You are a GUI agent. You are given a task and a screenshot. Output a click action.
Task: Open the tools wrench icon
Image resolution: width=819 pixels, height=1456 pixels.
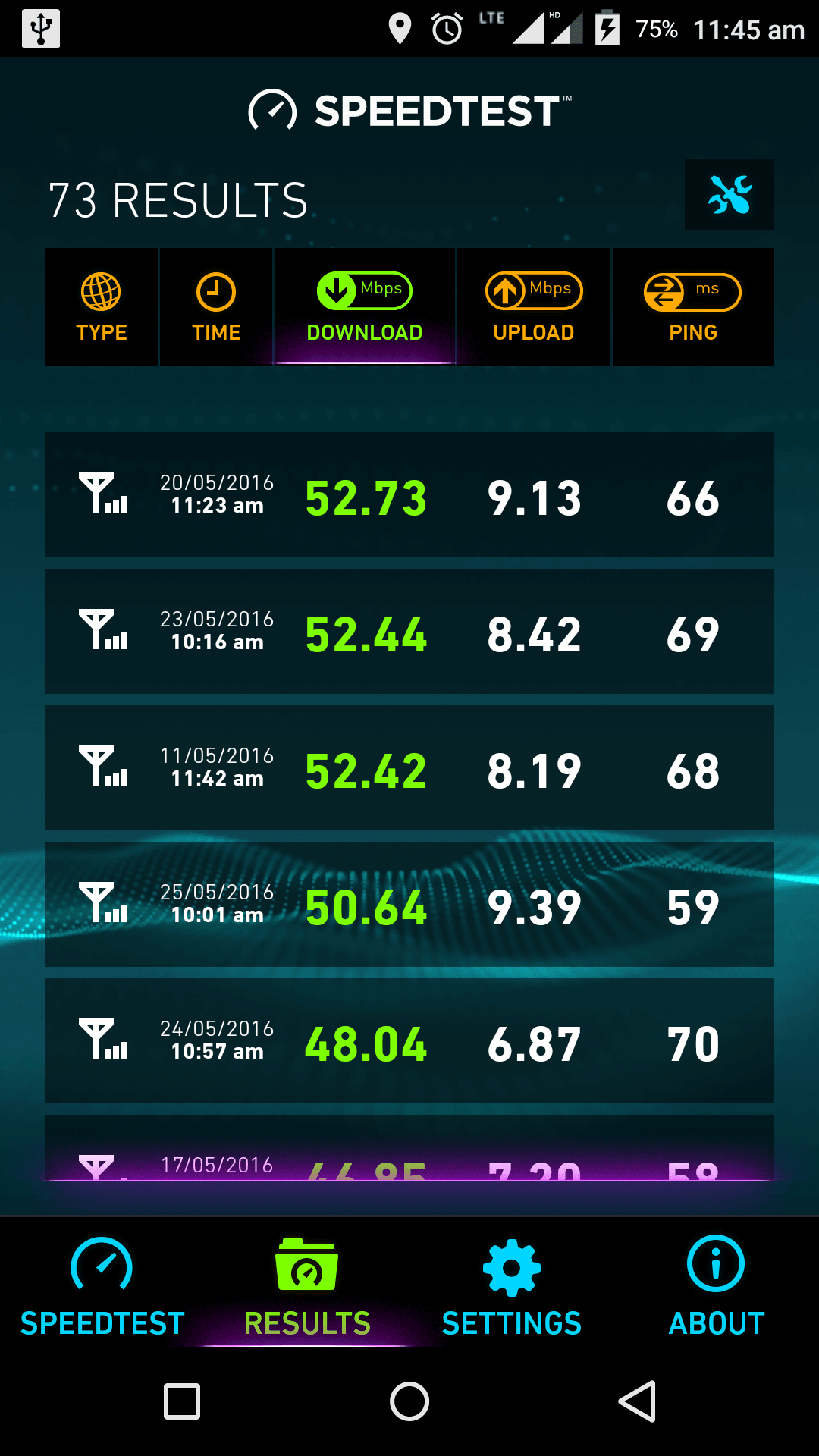pos(729,194)
